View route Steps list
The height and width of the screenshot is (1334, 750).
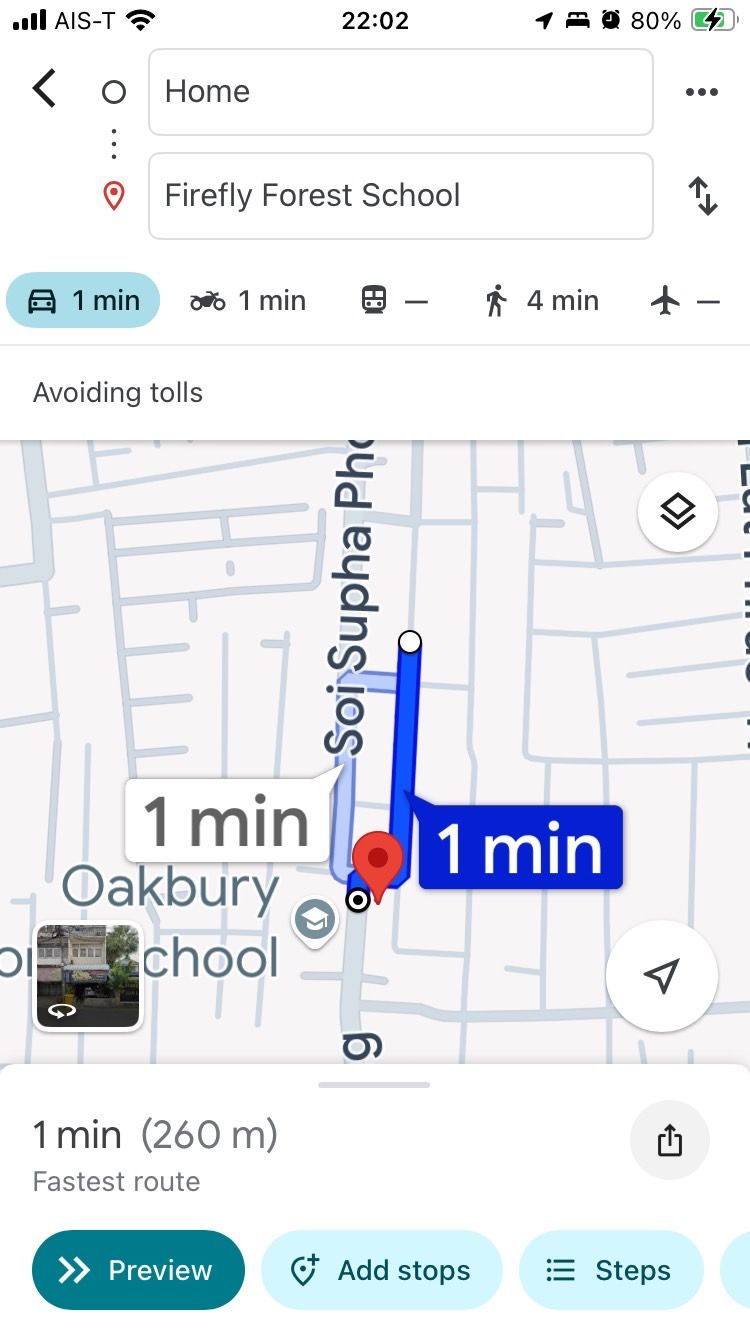click(x=609, y=1270)
